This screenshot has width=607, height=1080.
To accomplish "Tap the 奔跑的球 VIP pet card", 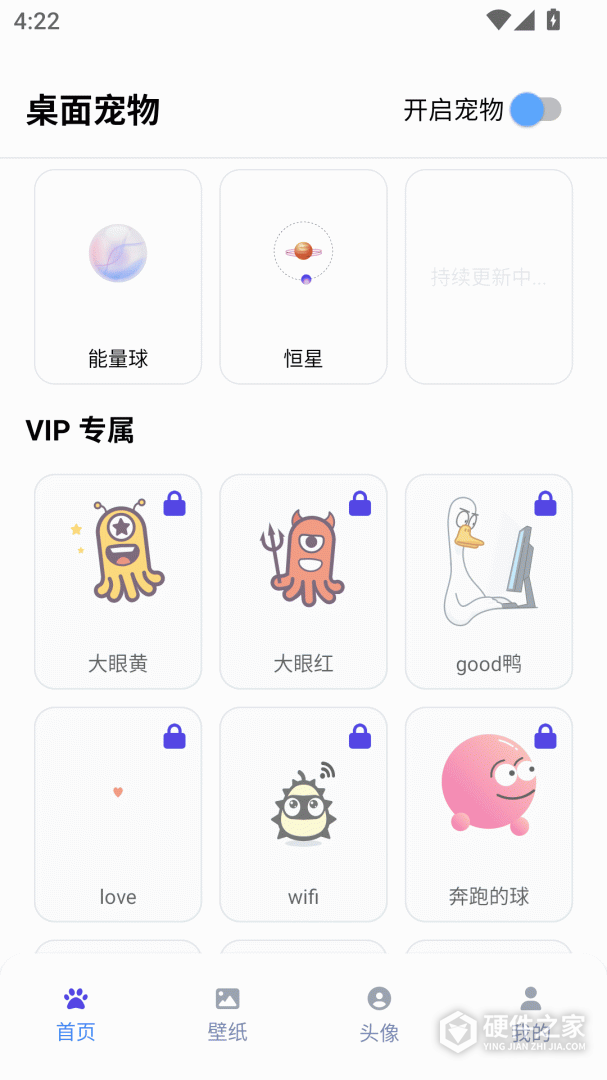I will [x=488, y=814].
